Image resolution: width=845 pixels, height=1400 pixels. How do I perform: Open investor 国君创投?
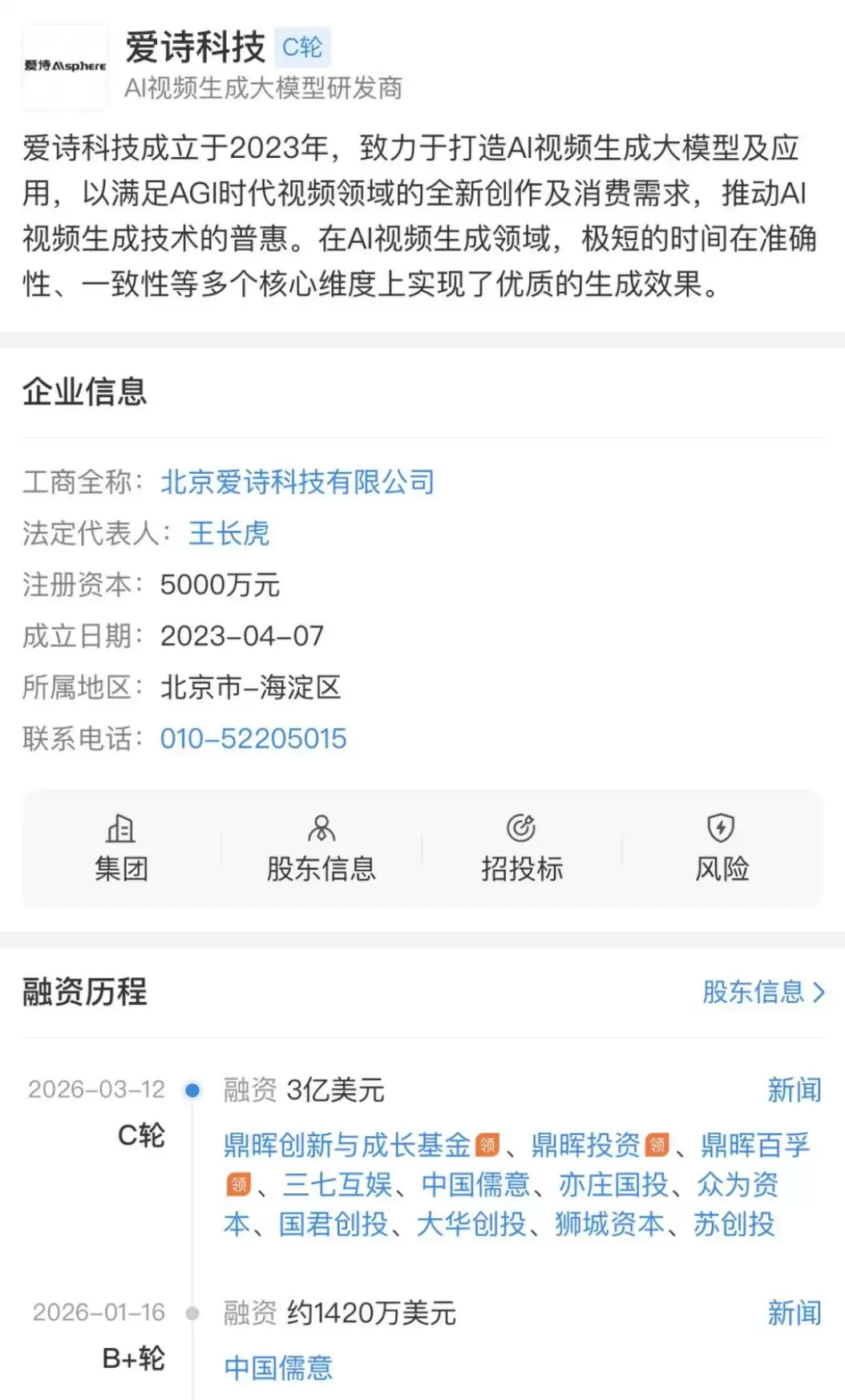coord(334,1224)
